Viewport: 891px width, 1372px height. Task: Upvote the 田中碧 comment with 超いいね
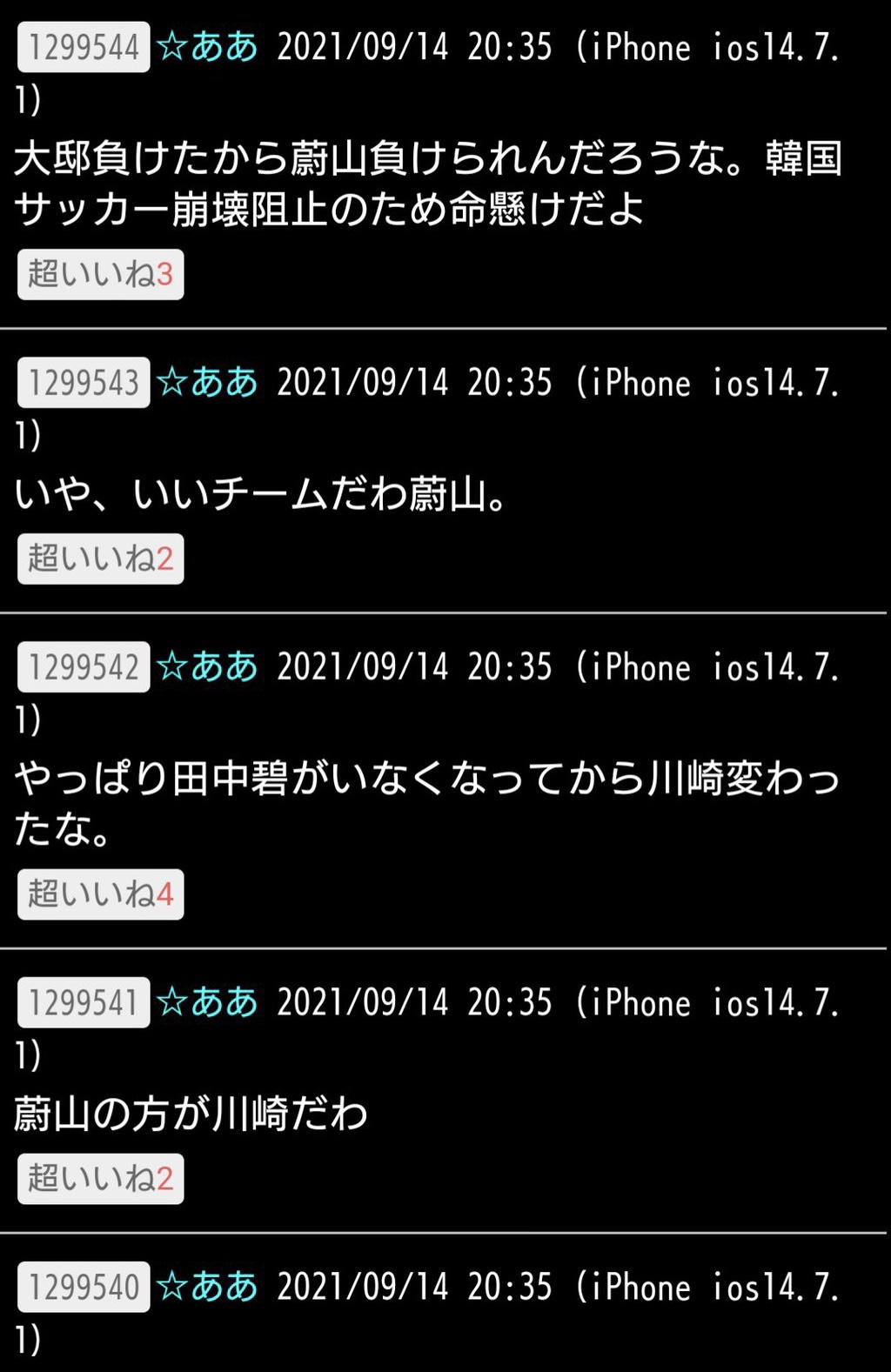point(100,894)
